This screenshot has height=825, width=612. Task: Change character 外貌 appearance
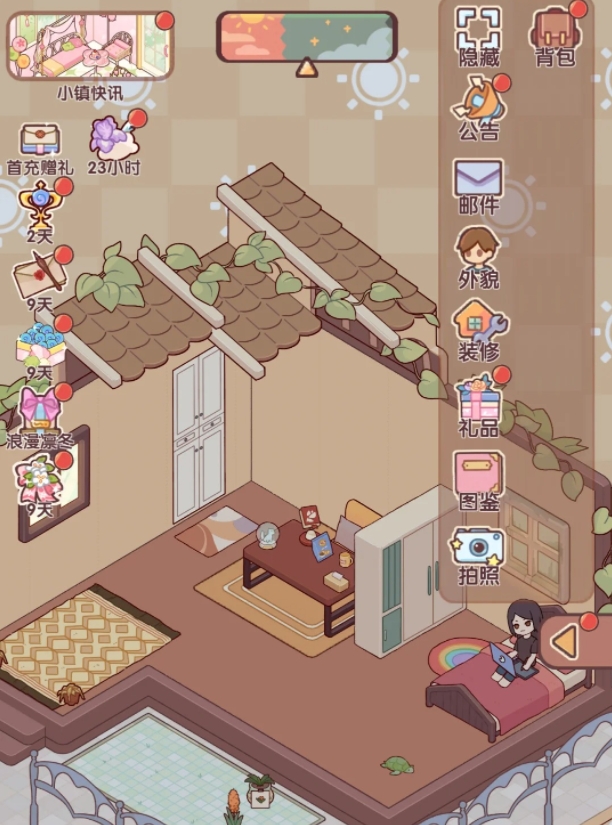coord(479,256)
